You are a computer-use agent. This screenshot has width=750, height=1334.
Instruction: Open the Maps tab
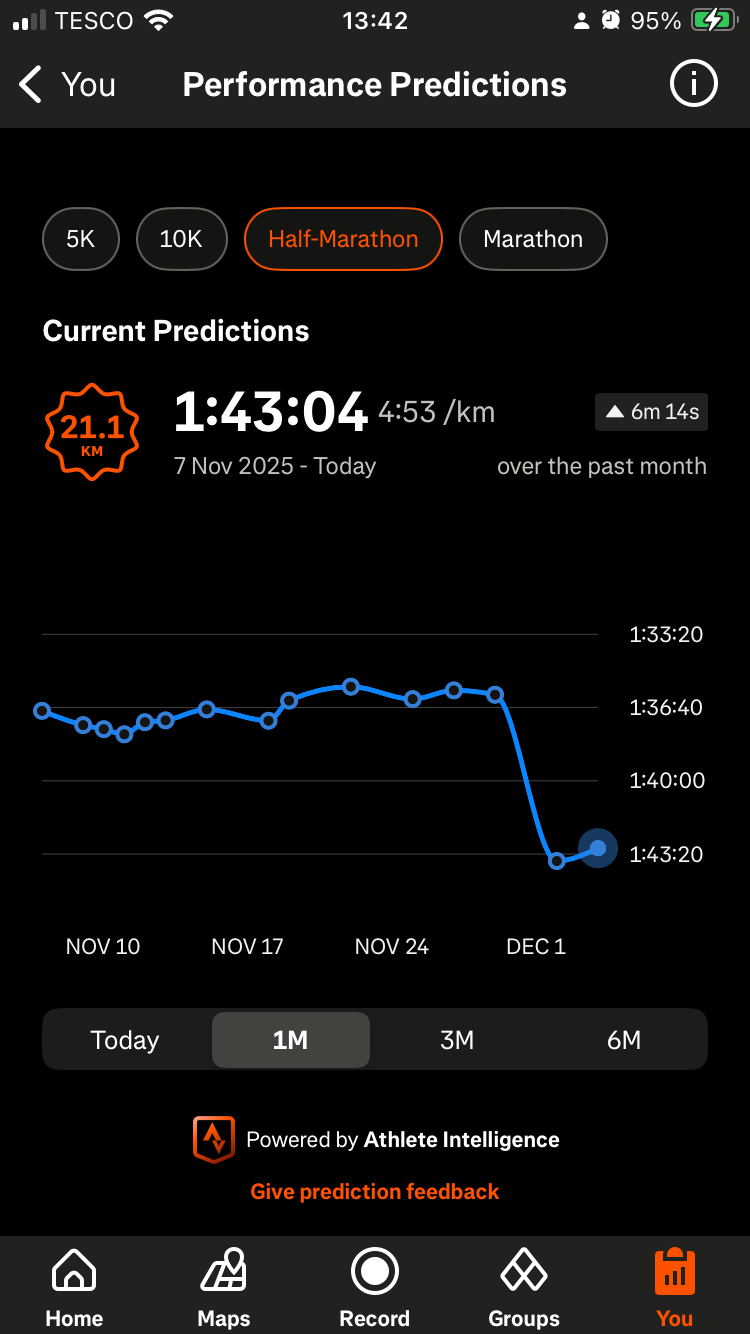pos(224,1288)
